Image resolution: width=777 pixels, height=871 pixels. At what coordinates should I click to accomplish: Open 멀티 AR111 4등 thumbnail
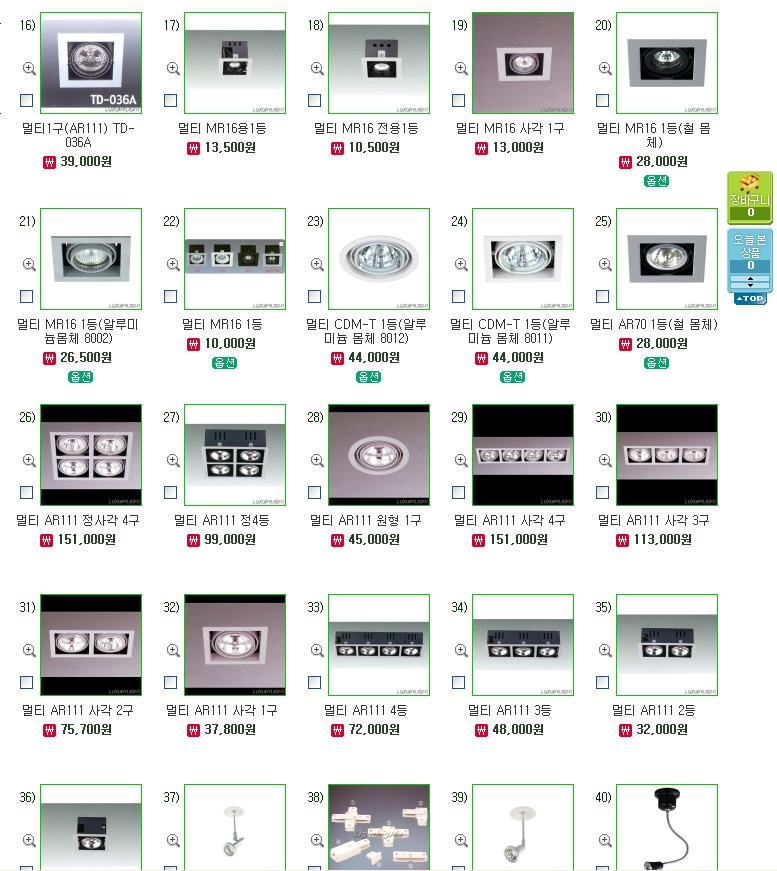379,644
